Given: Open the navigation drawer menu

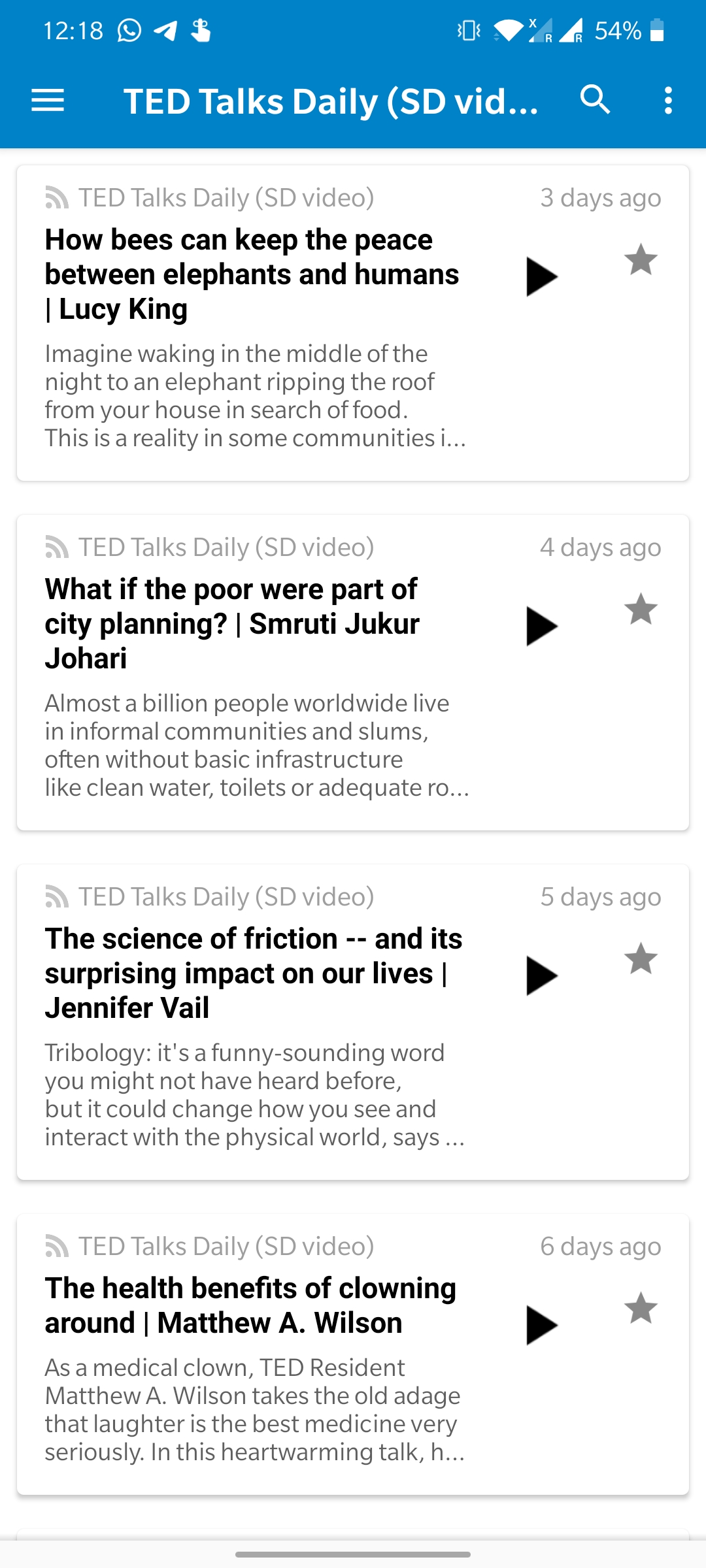Looking at the screenshot, I should tap(48, 101).
